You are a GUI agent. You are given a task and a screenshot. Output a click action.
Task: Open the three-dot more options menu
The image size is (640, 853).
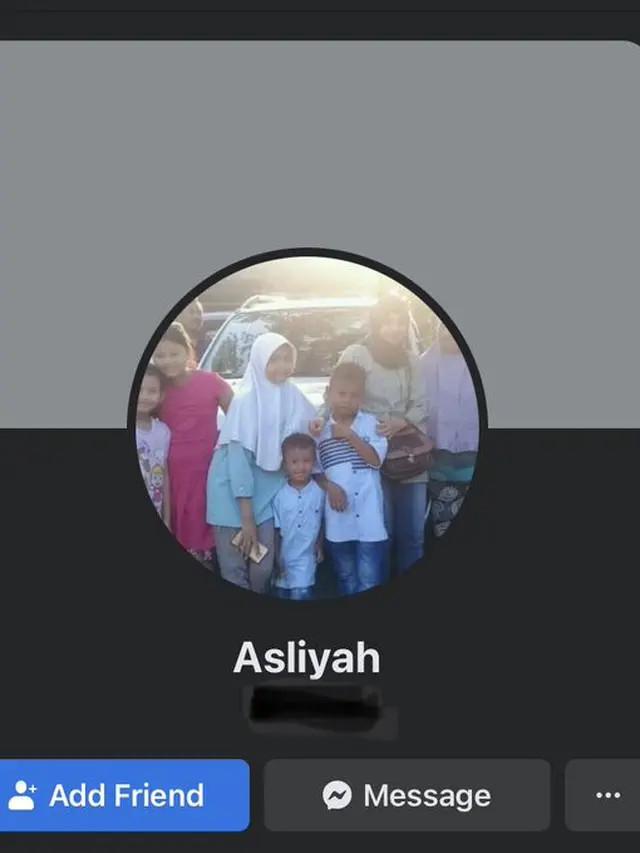point(607,795)
